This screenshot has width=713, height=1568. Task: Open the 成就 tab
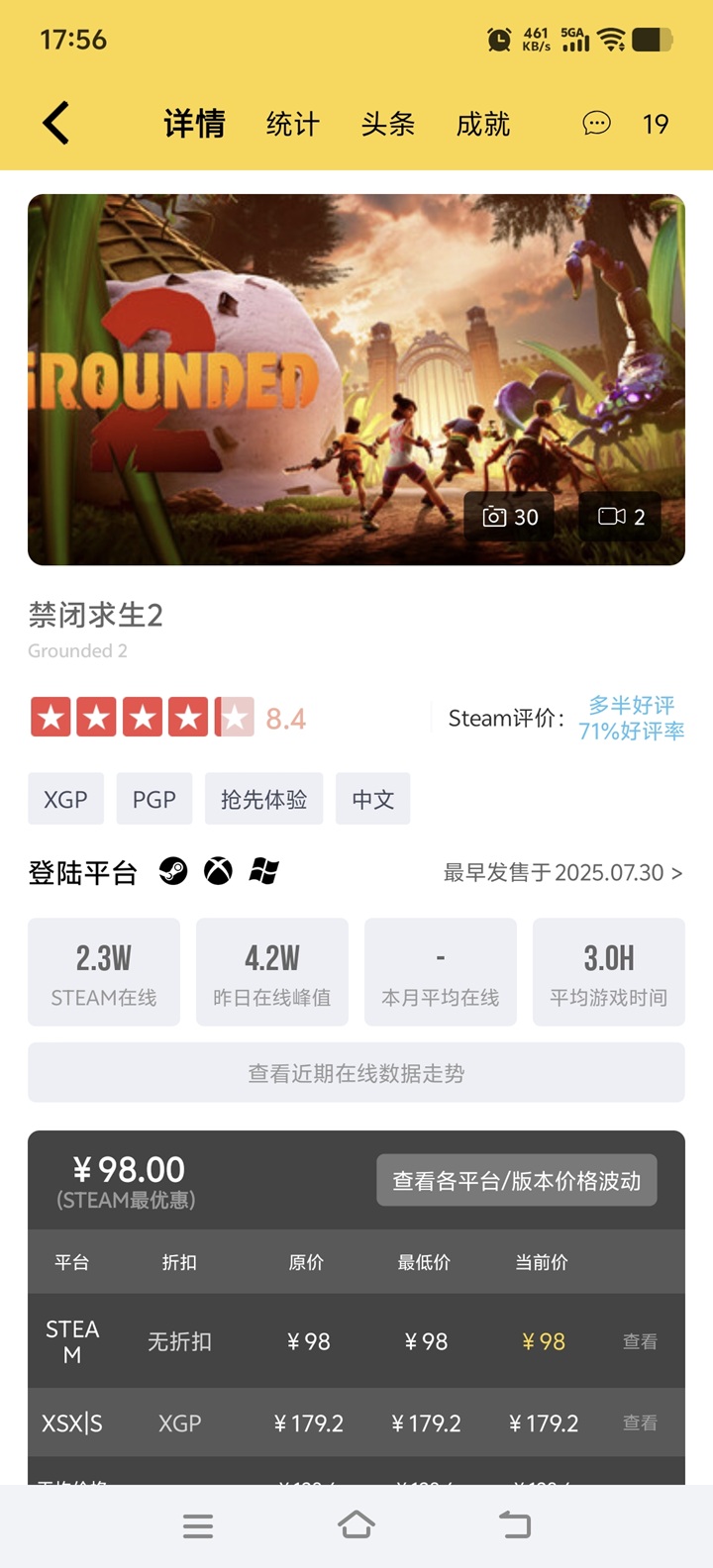[482, 124]
